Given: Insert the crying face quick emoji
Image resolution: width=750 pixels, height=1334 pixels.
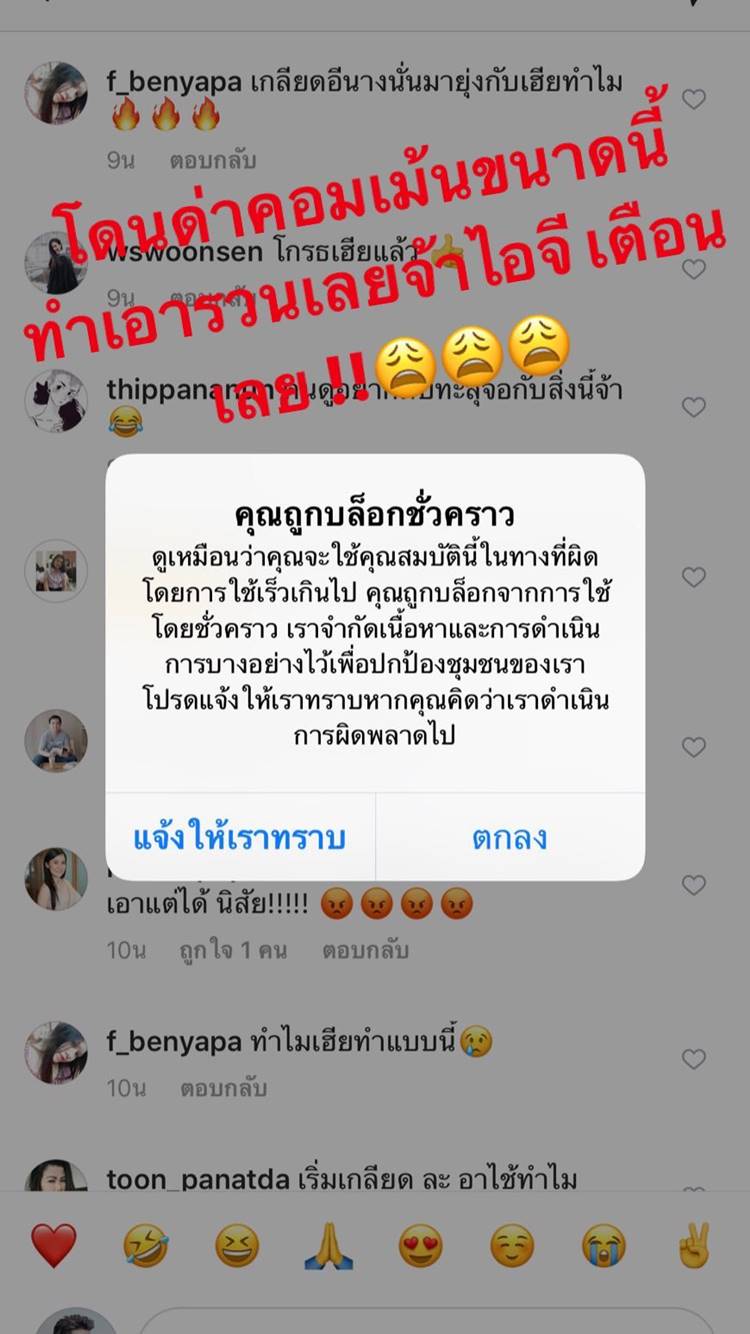Looking at the screenshot, I should coord(604,1246).
